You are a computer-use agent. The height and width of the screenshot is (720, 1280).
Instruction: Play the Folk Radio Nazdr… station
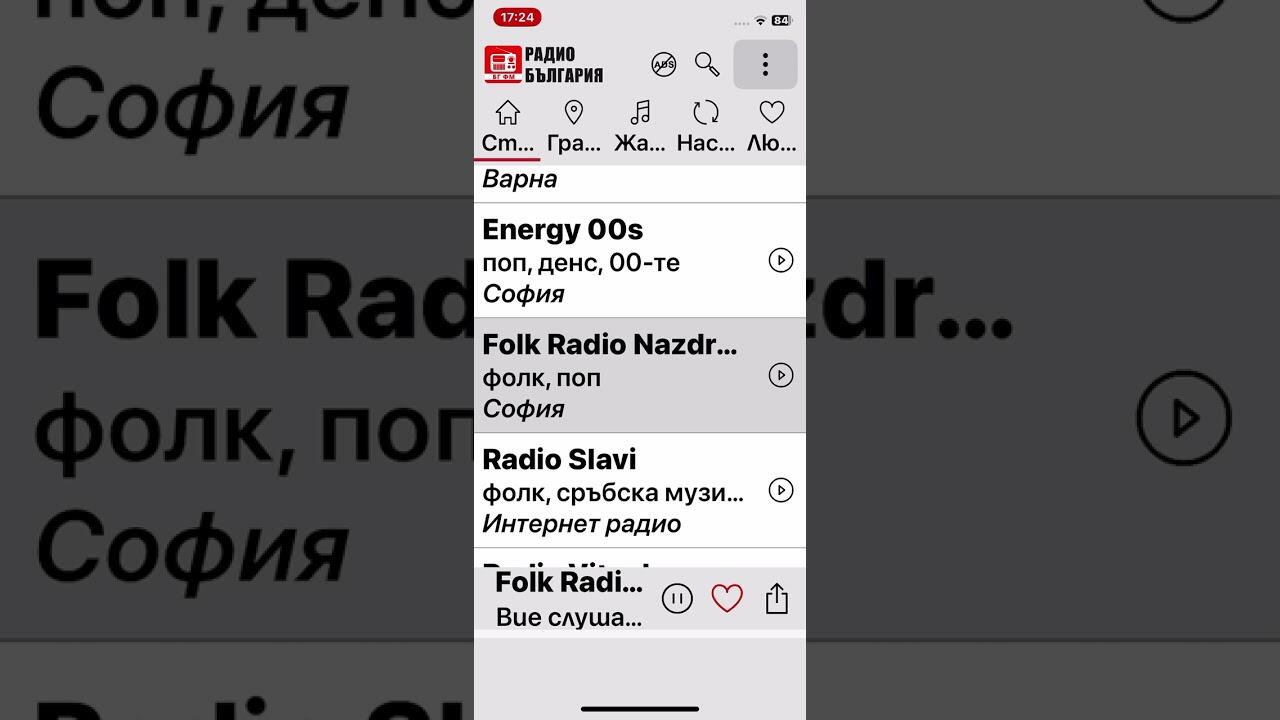pyautogui.click(x=780, y=376)
